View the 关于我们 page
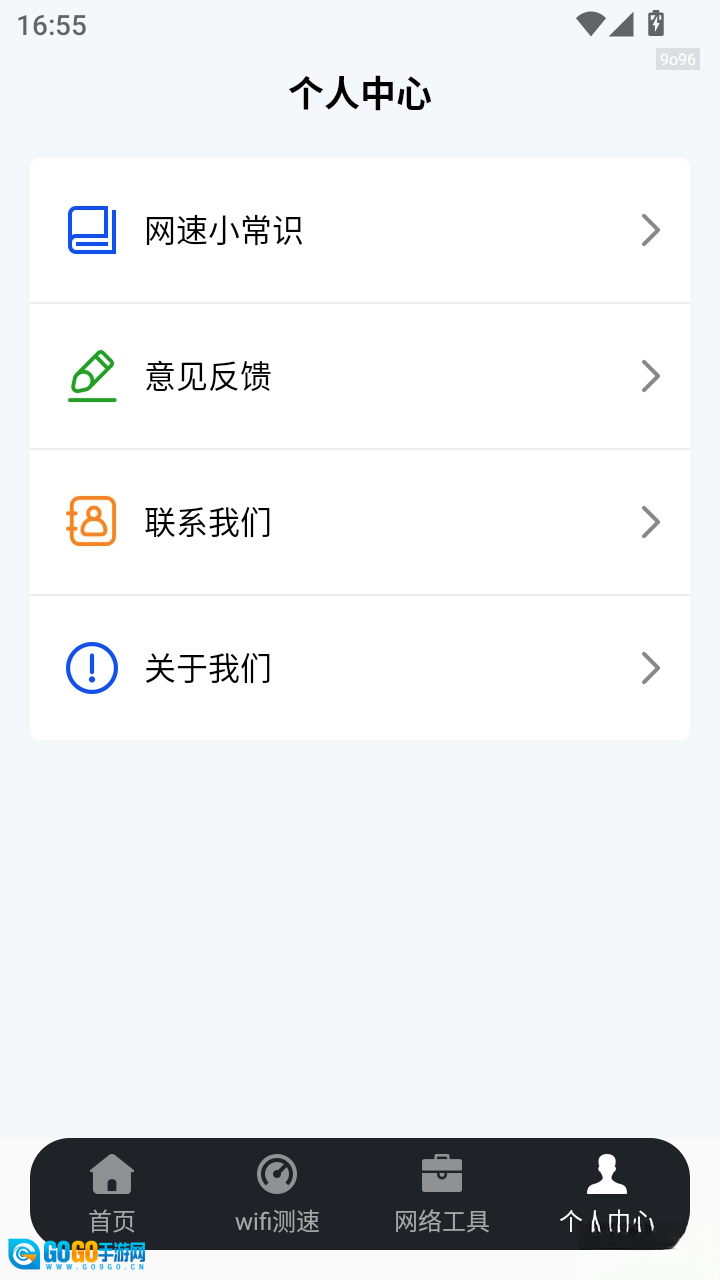This screenshot has width=720, height=1280. 360,668
